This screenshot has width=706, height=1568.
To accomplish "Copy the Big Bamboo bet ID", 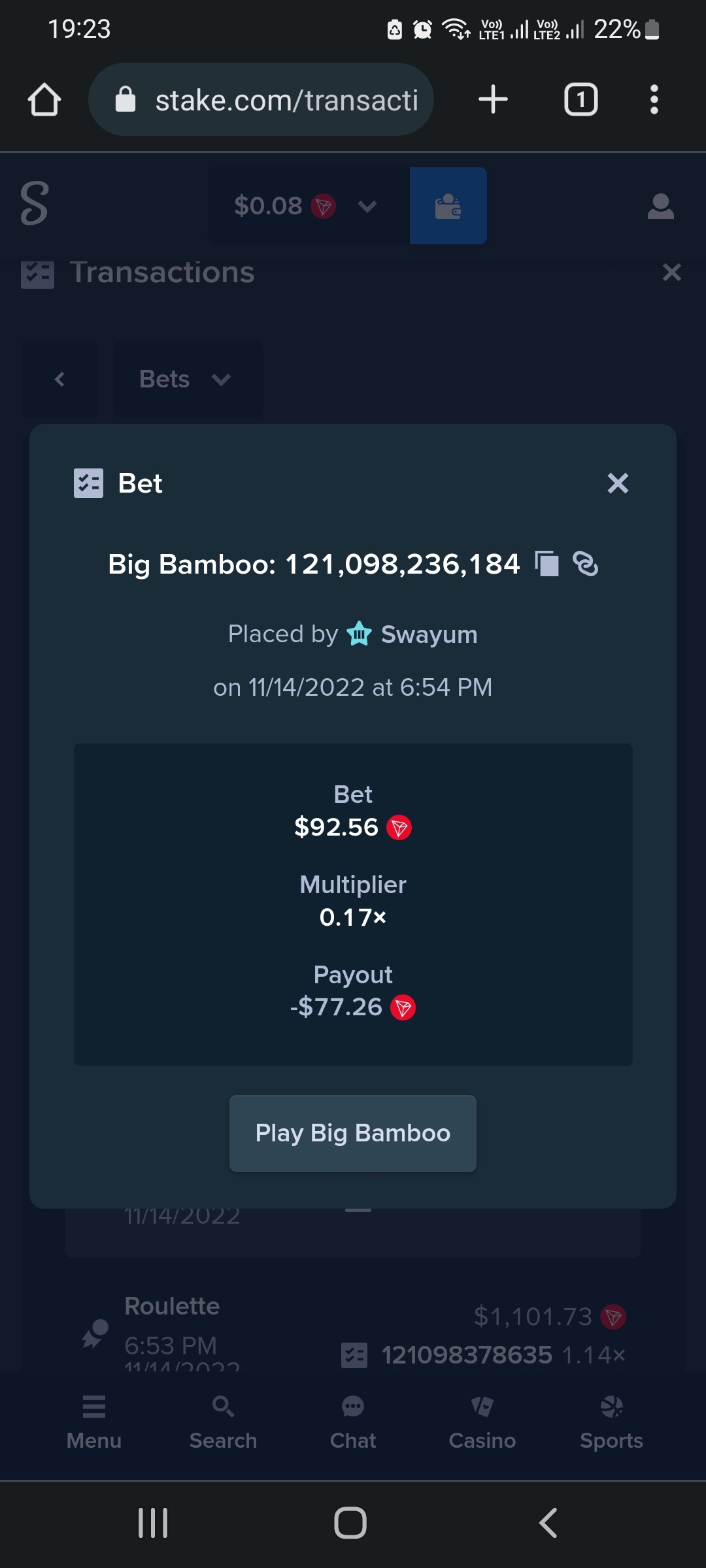I will [547, 564].
